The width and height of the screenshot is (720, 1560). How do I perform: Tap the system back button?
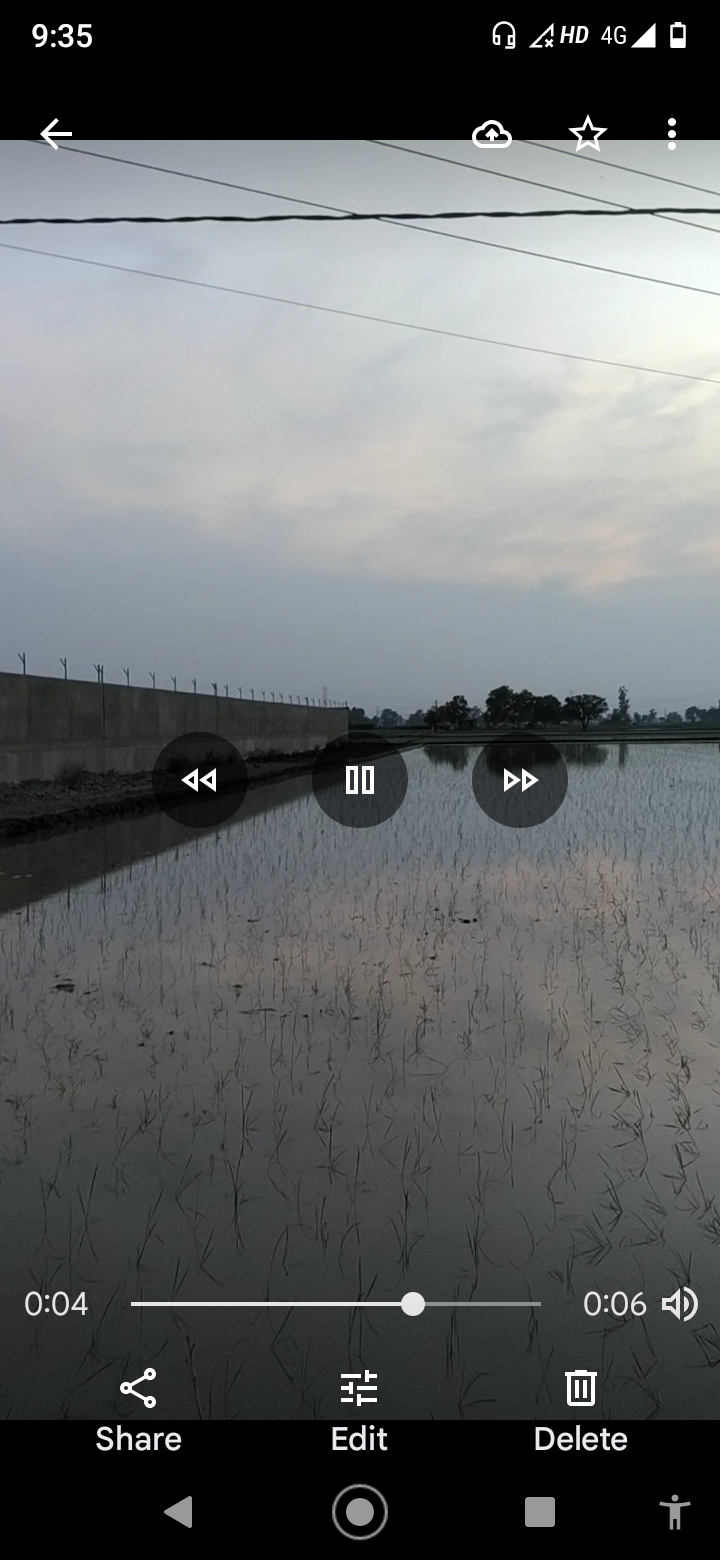[178, 1512]
